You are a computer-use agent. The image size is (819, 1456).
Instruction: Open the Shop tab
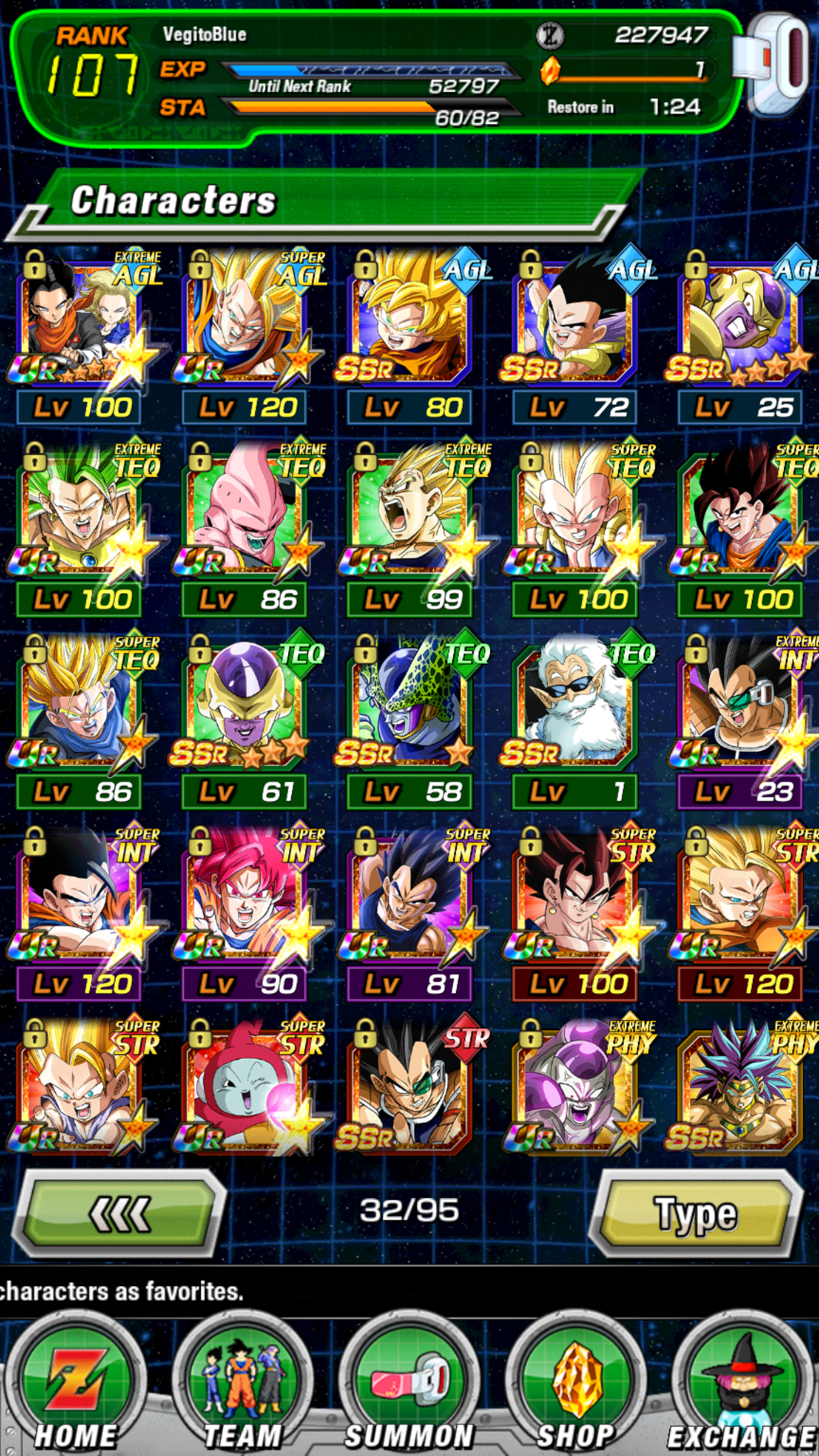(x=576, y=1383)
